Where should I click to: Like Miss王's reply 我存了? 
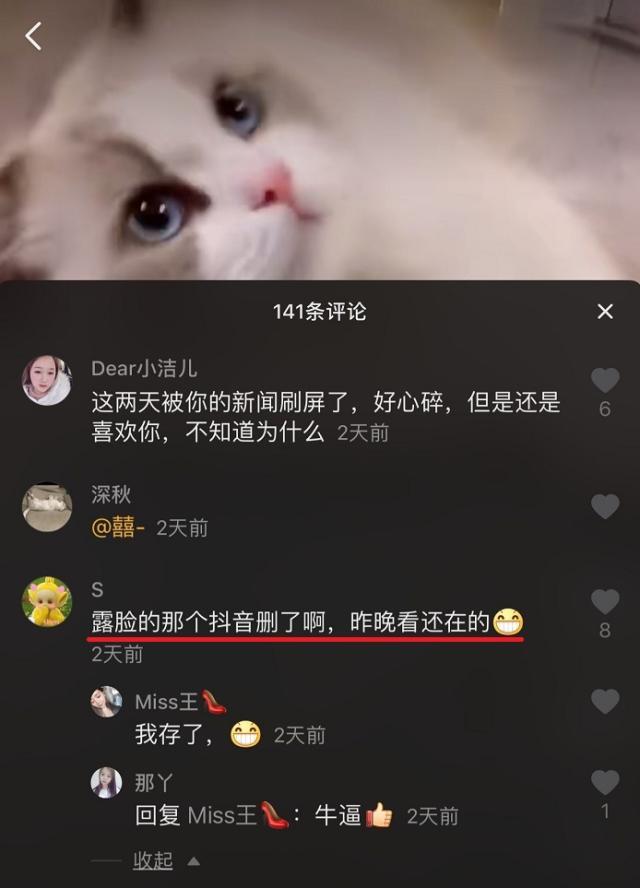click(x=605, y=701)
